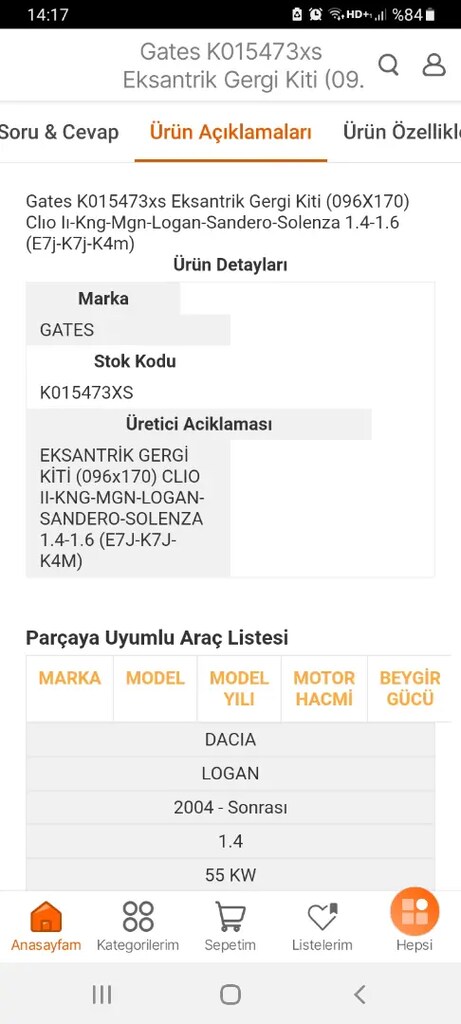Image resolution: width=461 pixels, height=1024 pixels.
Task: Open the search magnifier icon
Action: pyautogui.click(x=389, y=65)
